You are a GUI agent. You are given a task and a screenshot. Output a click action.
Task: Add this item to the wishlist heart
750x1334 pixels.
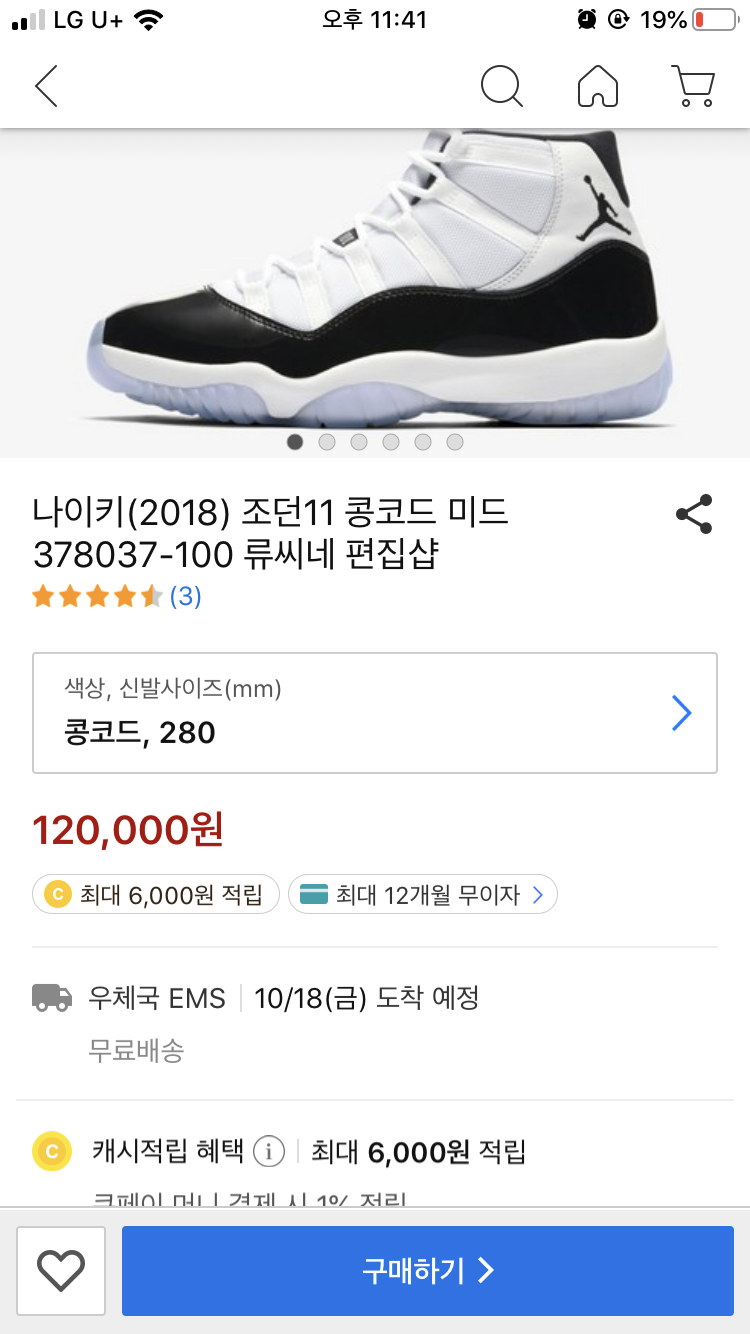61,1271
